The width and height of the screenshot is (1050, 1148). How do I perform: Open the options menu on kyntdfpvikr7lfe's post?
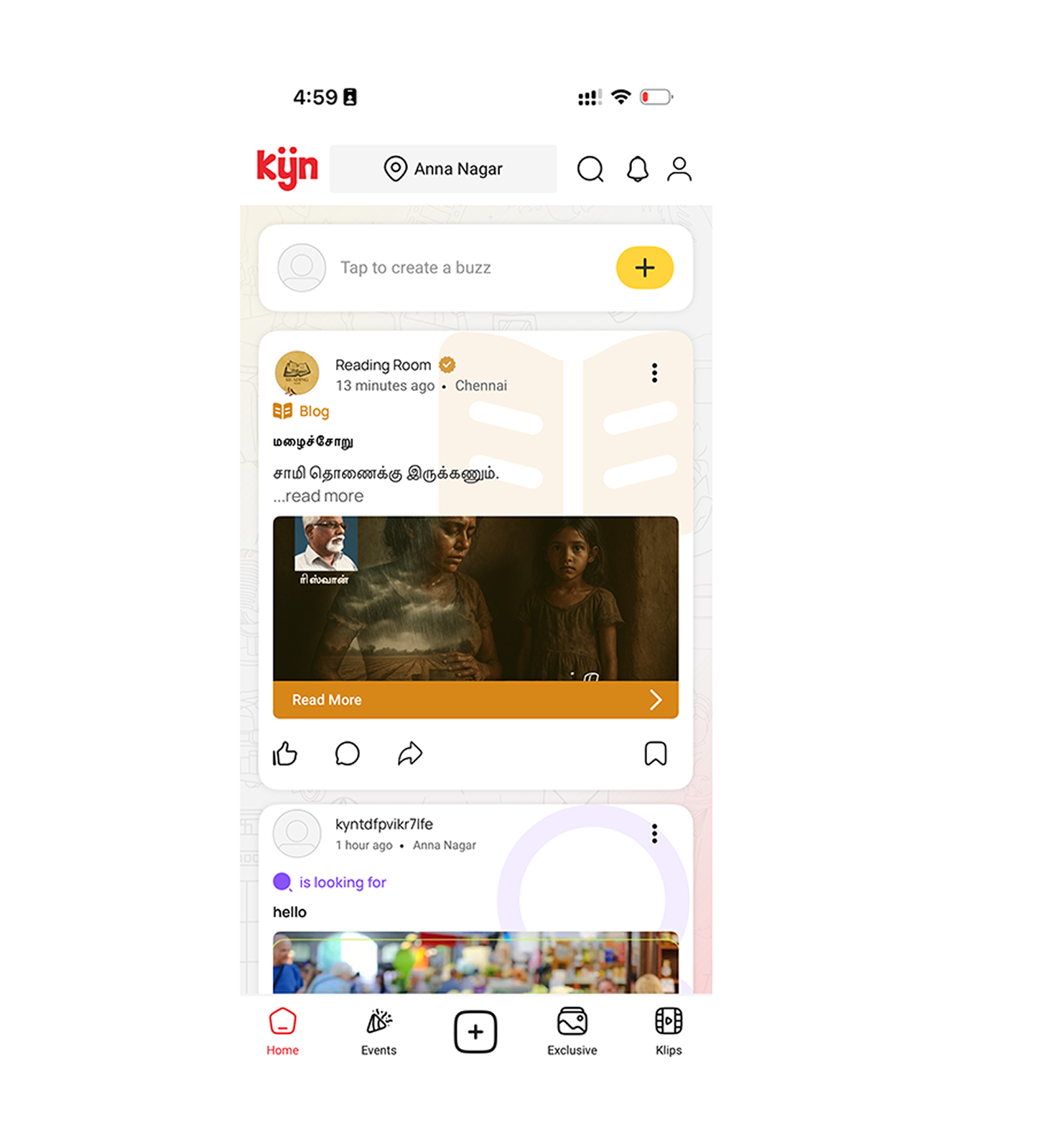tap(654, 833)
